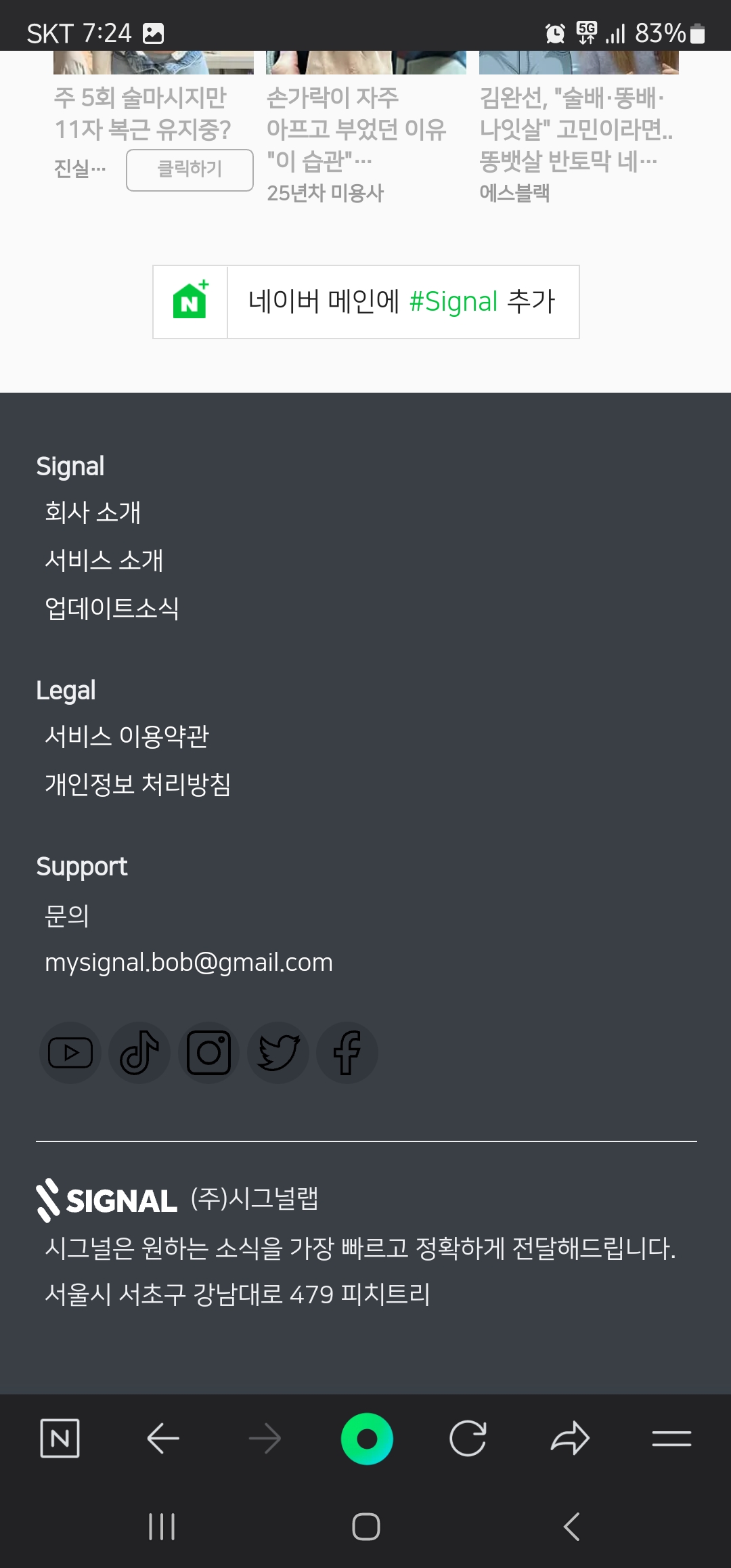Viewport: 731px width, 1568px height.
Task: Open the 회사 소개 link
Action: pyautogui.click(x=93, y=513)
